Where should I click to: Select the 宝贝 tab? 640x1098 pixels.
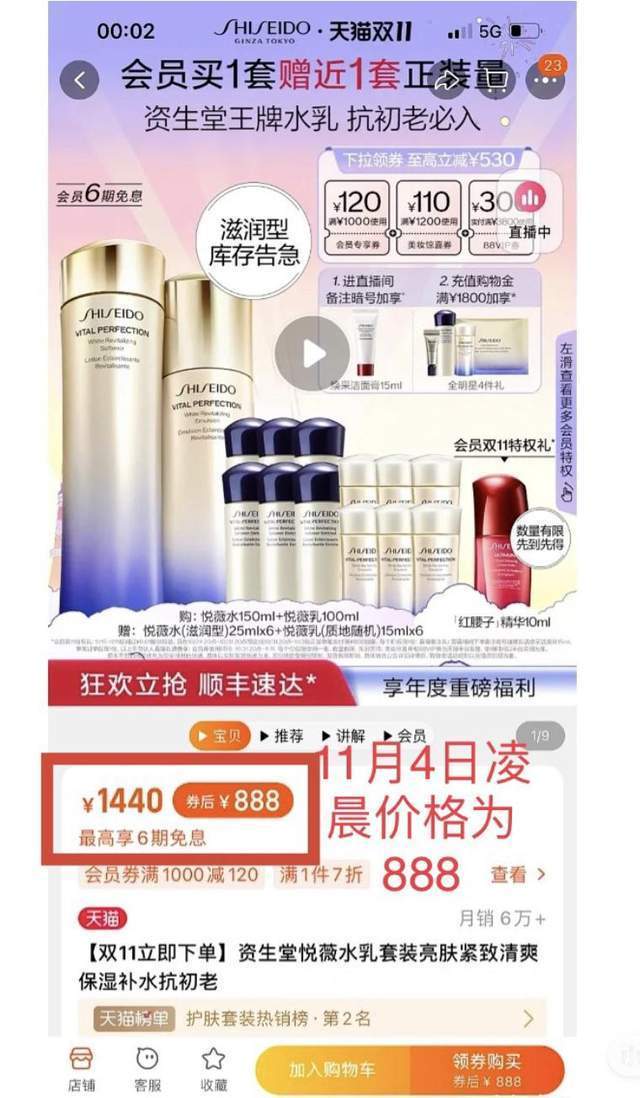[219, 736]
